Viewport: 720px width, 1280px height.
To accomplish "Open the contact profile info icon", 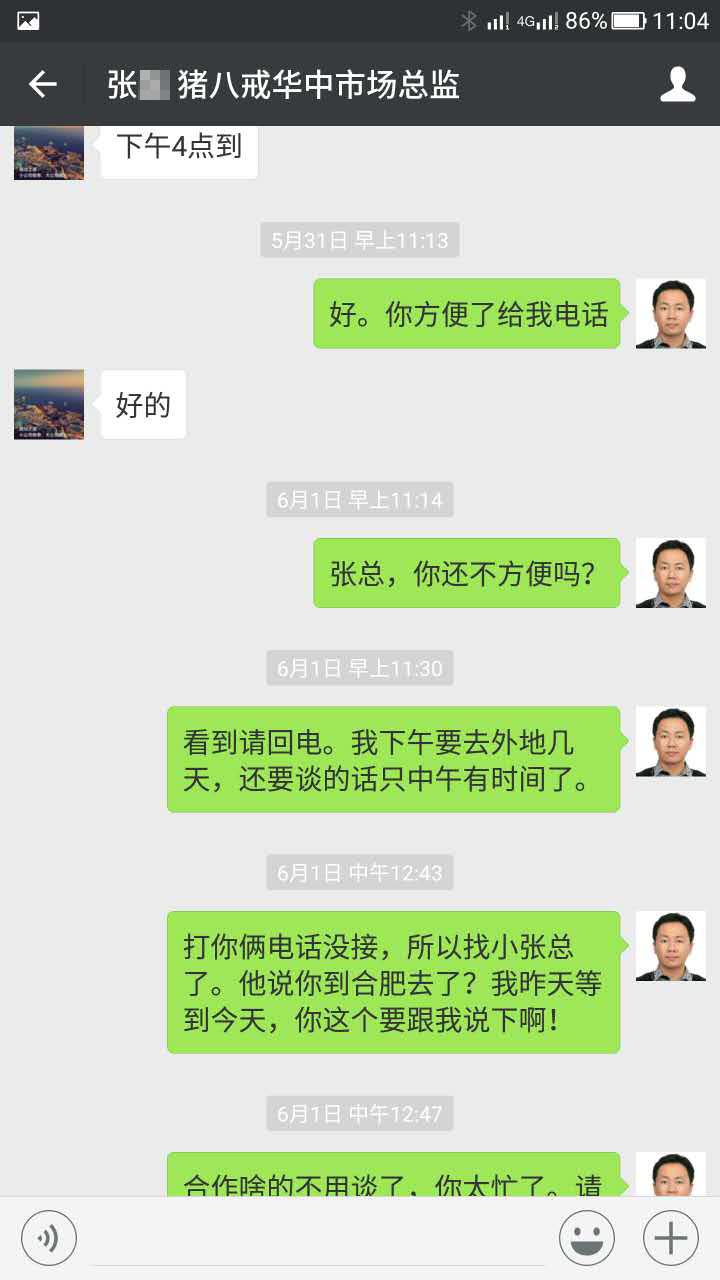I will click(x=677, y=85).
